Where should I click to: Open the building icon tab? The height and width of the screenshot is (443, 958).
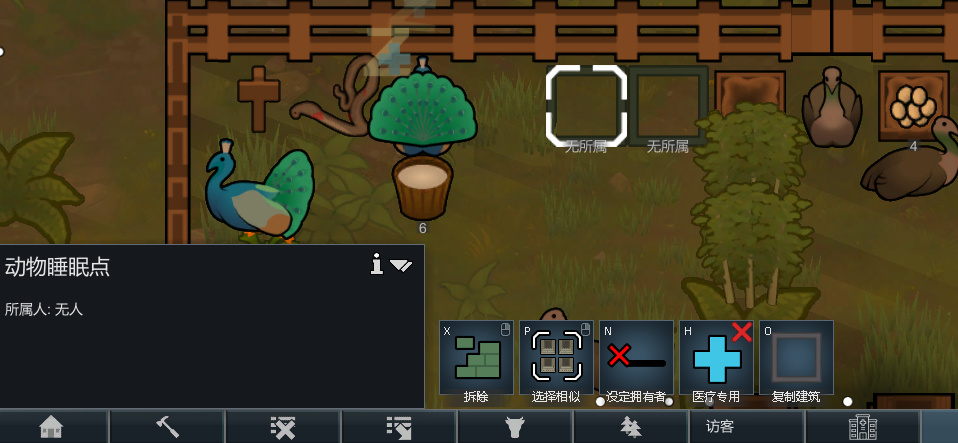(863, 427)
